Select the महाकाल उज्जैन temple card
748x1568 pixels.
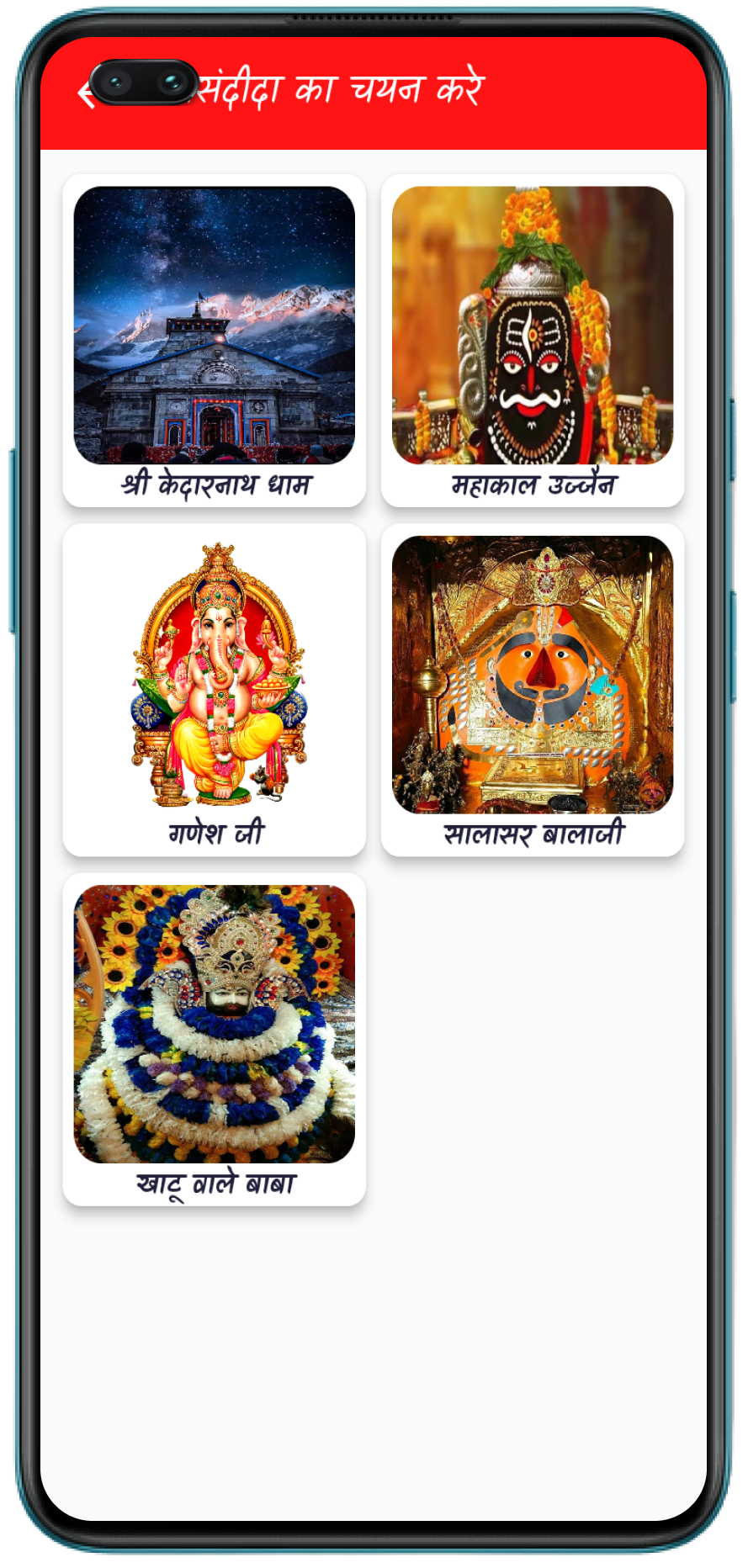pyautogui.click(x=533, y=341)
